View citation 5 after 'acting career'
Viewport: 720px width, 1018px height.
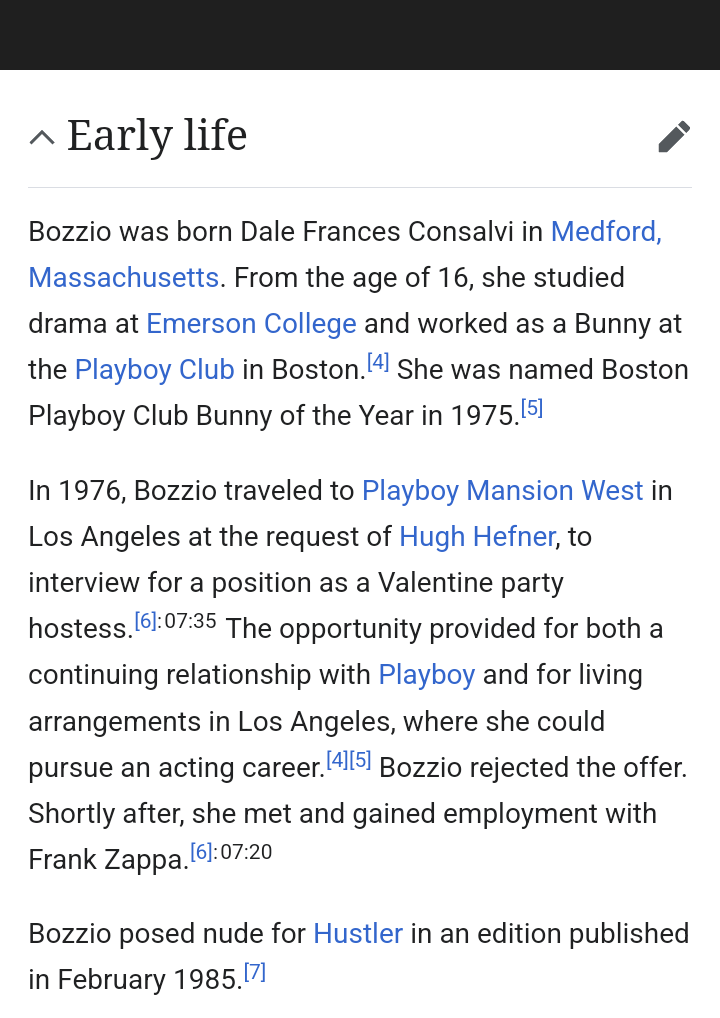[360, 760]
